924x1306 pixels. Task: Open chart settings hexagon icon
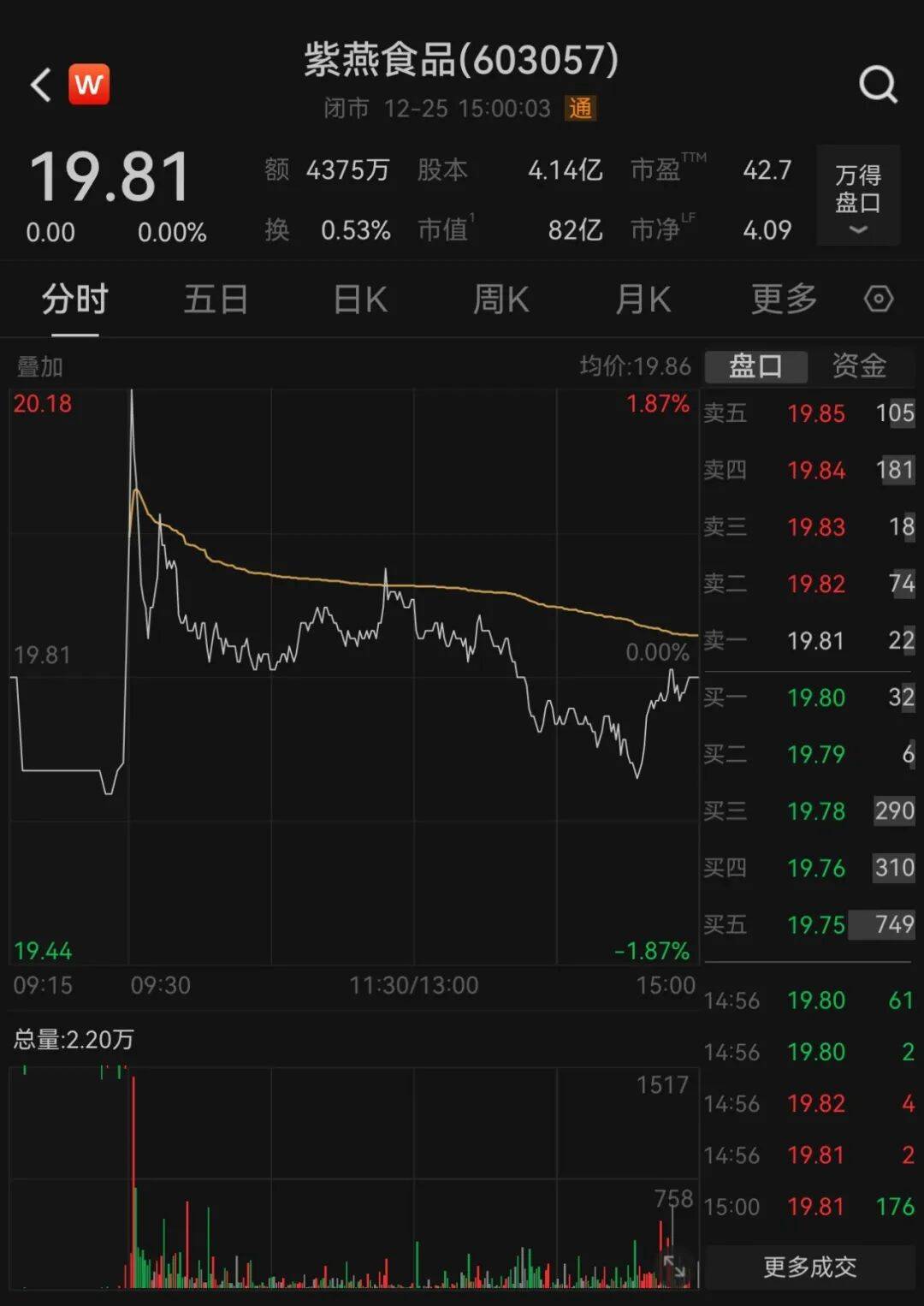pos(879,300)
